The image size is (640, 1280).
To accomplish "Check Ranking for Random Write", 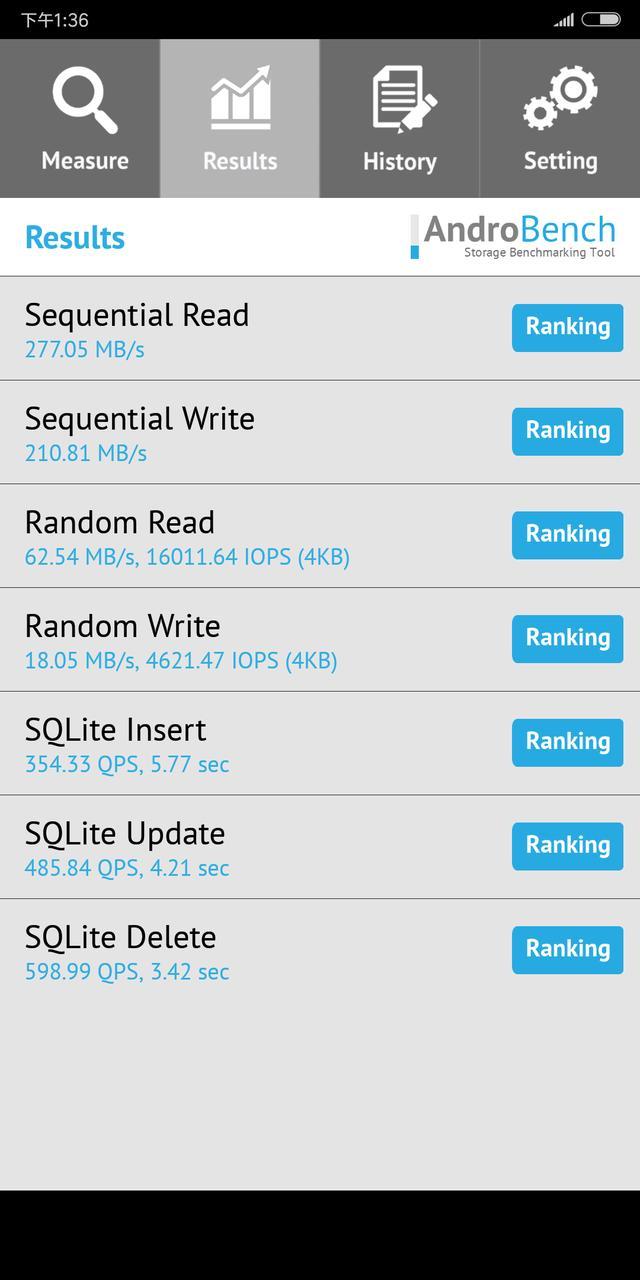I will coord(567,639).
